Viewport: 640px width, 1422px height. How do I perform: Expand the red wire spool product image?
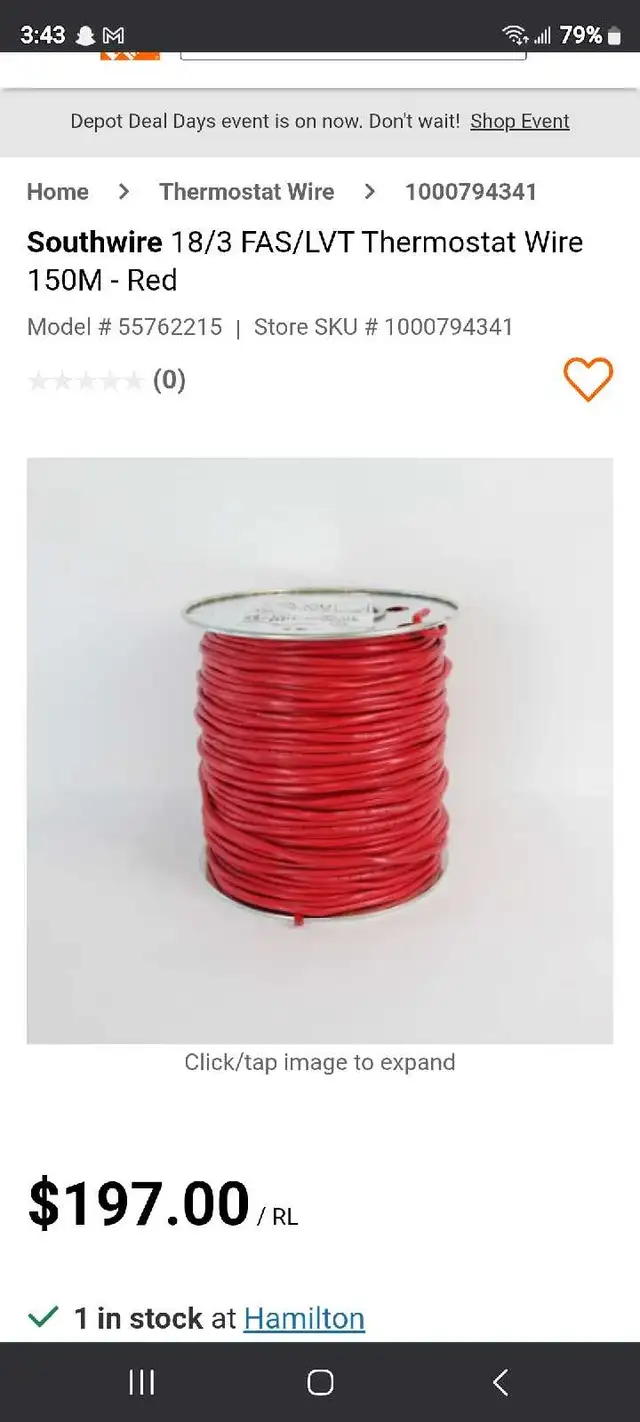[320, 751]
